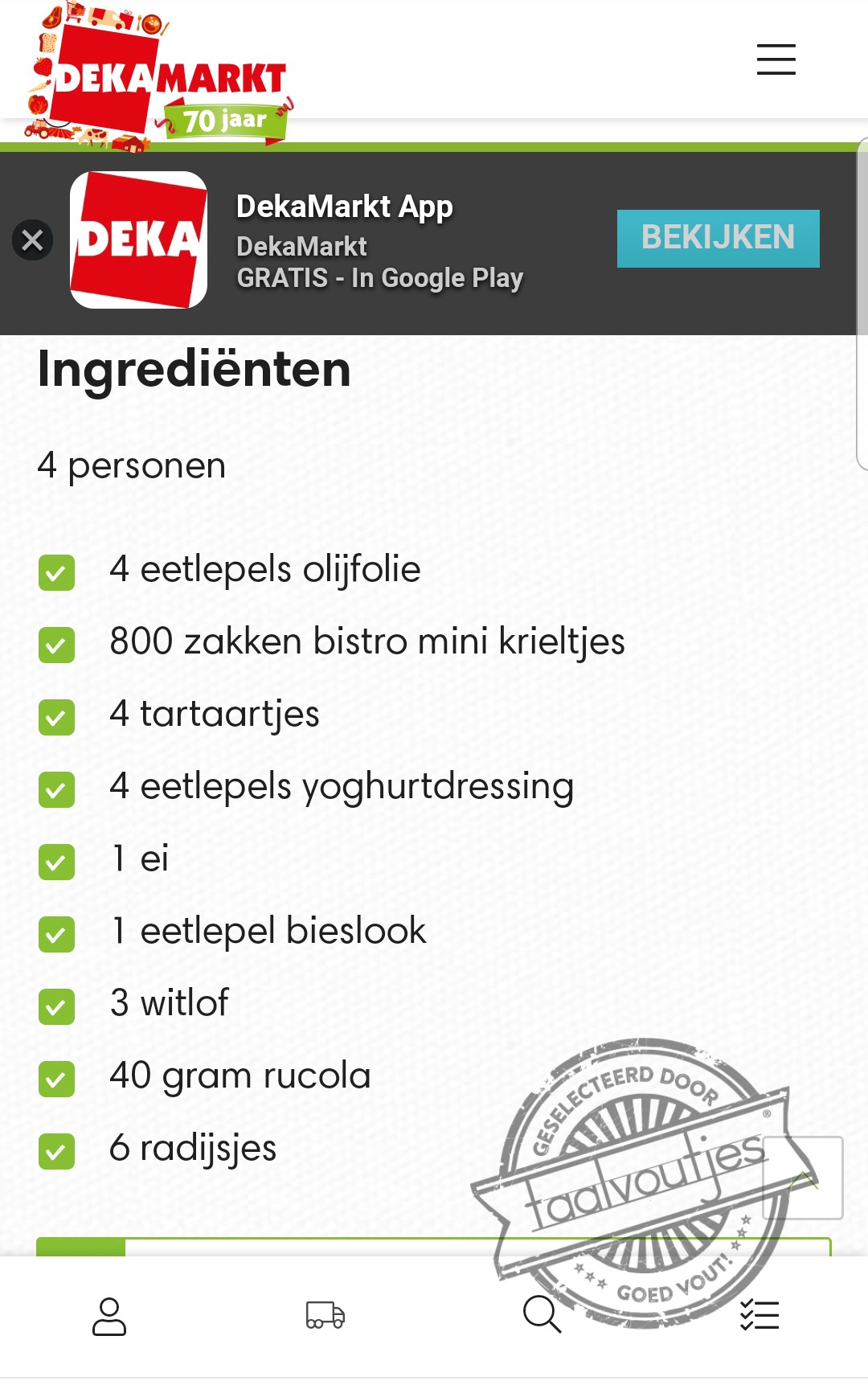Click the 'GRATIS - In Google Play' link

coord(379,277)
